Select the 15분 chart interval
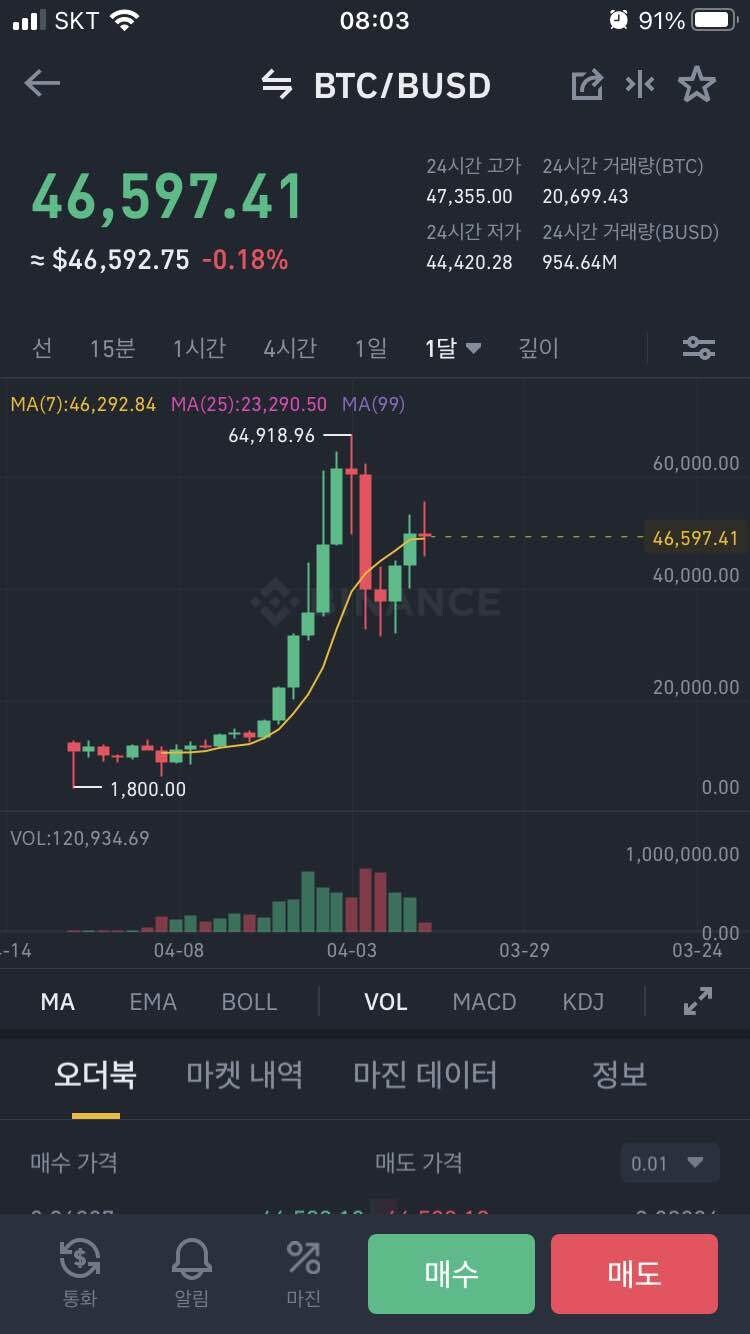750x1334 pixels. (x=112, y=348)
